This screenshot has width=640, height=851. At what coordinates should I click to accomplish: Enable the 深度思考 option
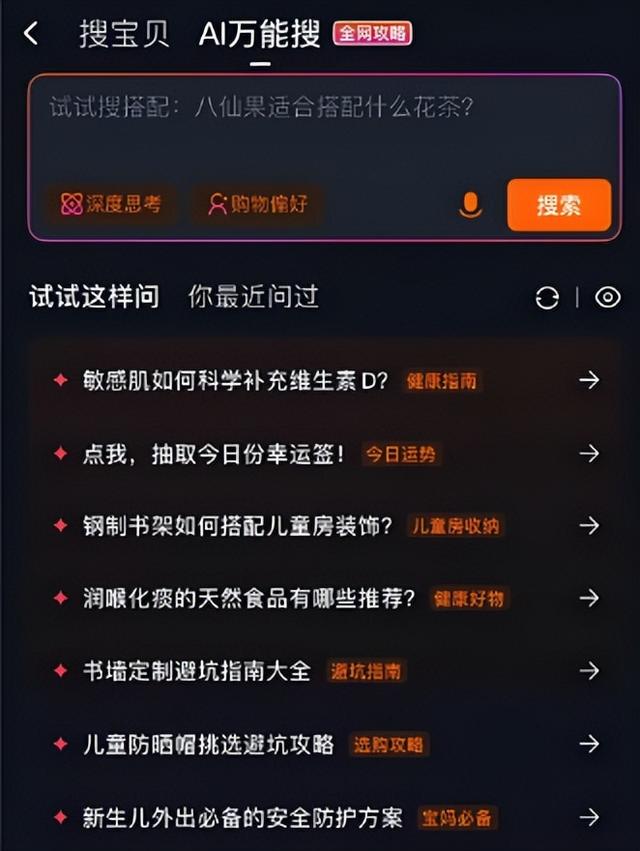click(x=111, y=204)
